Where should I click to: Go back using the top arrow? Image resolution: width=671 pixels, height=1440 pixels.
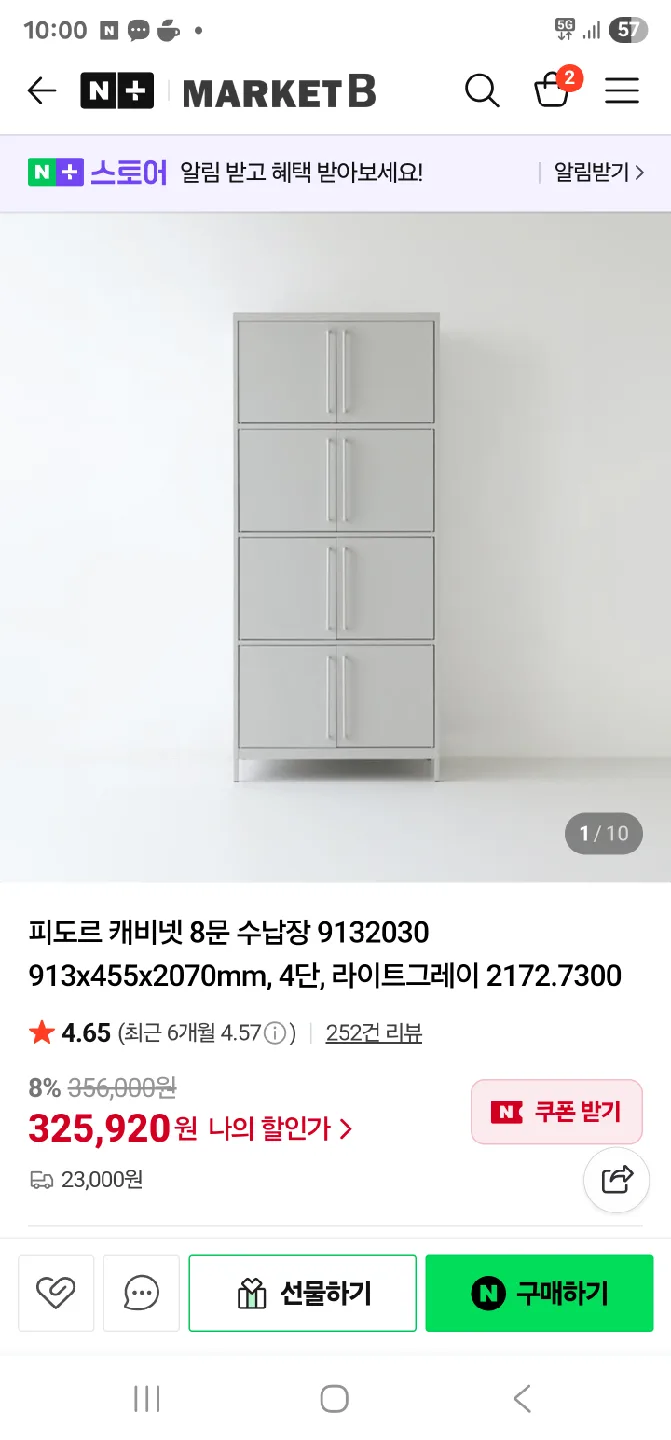42,91
